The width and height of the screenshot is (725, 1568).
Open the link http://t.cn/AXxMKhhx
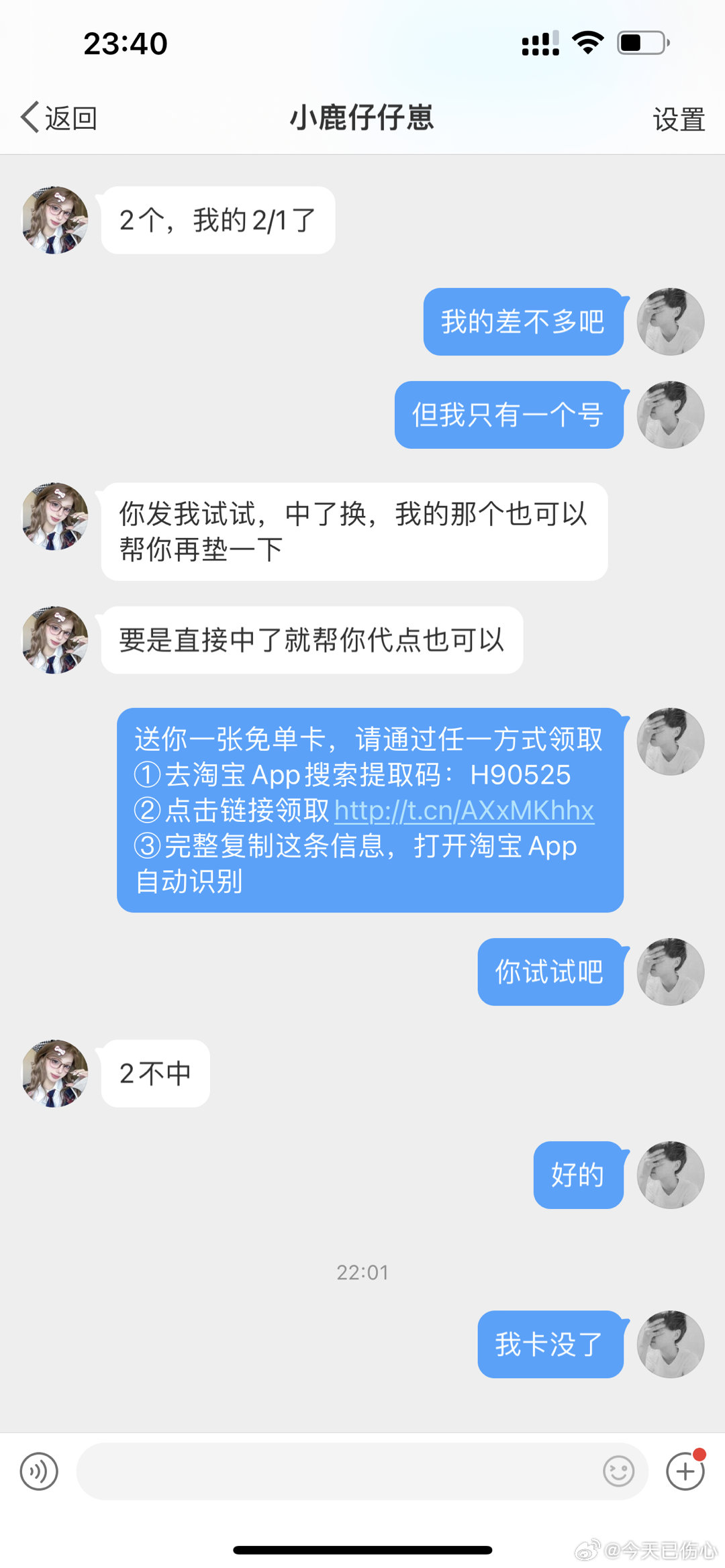(x=464, y=811)
